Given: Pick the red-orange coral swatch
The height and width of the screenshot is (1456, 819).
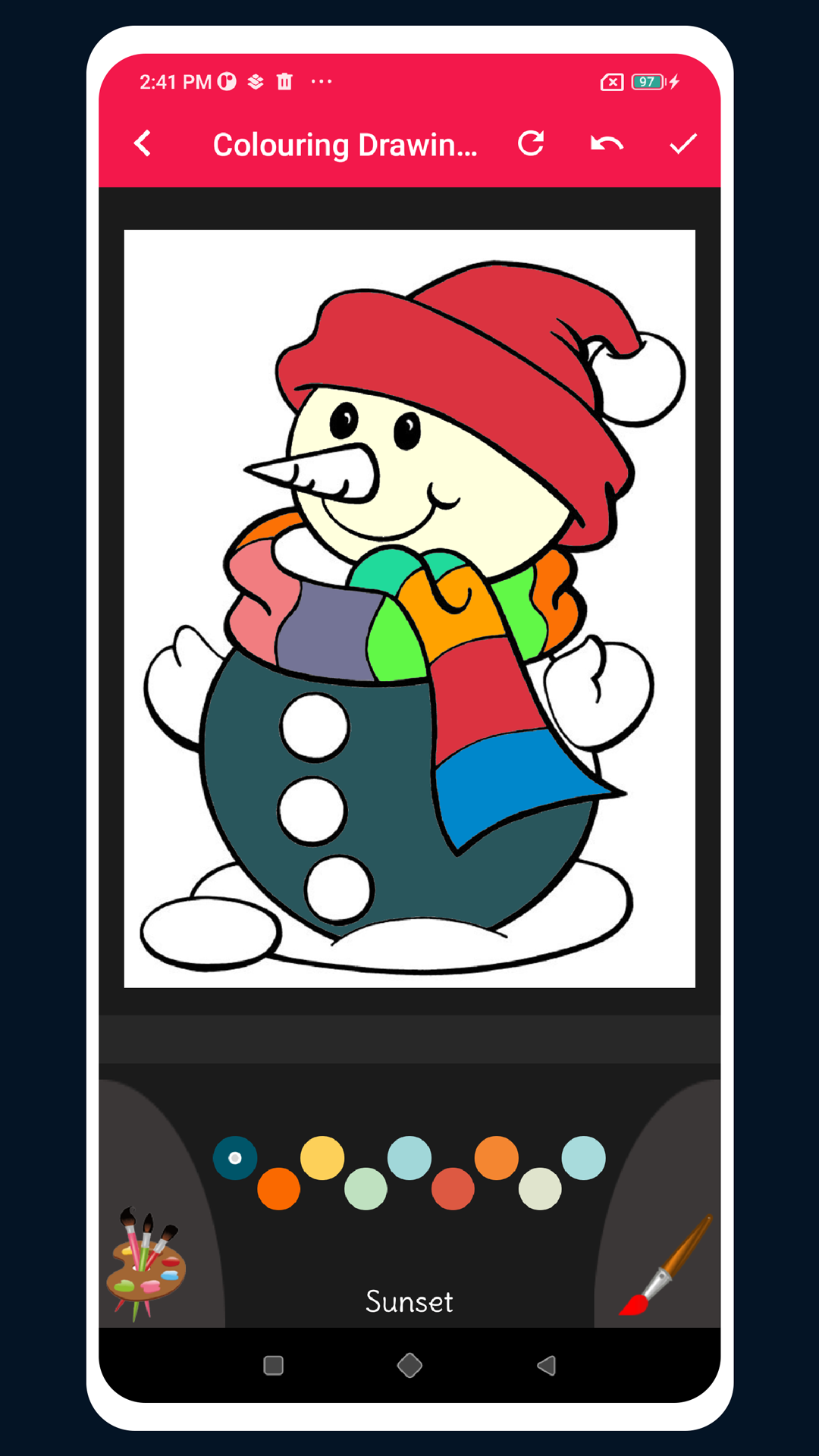Looking at the screenshot, I should (453, 1188).
